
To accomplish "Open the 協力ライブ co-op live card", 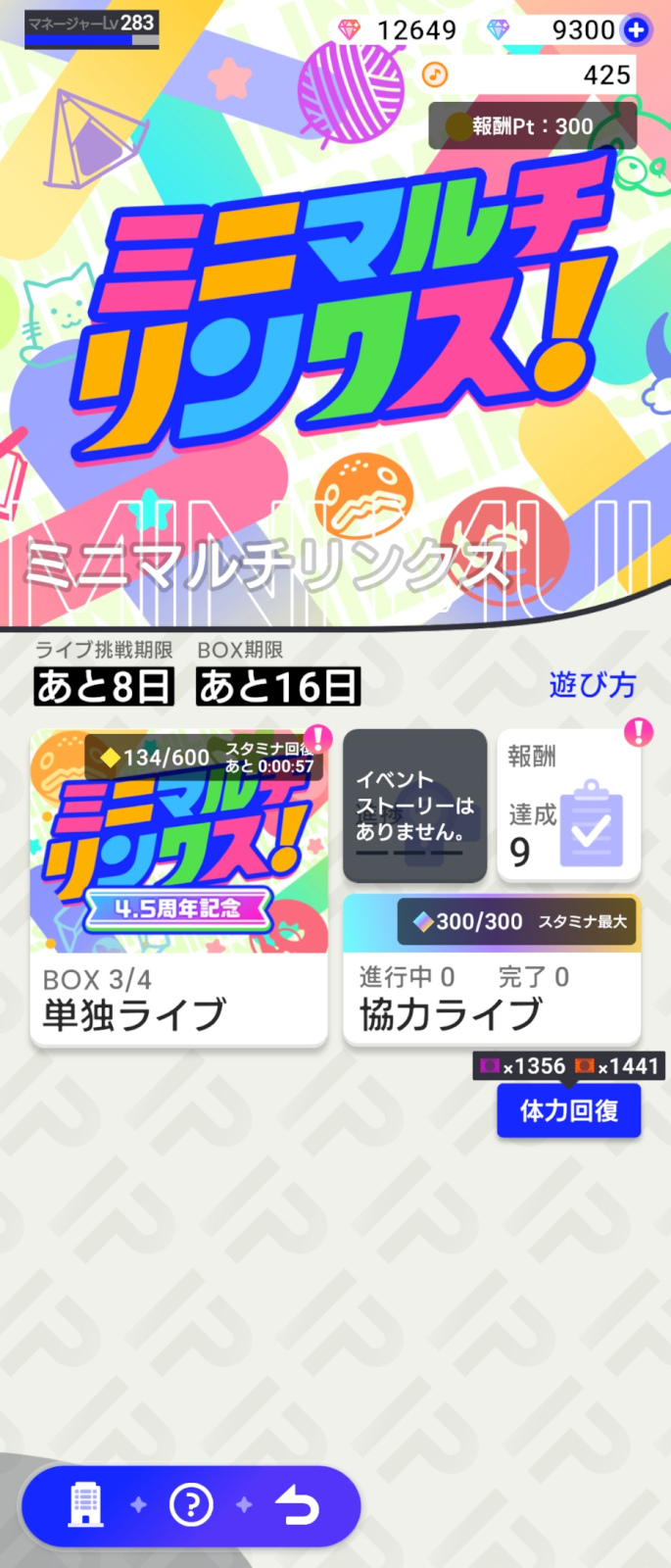I will pyautogui.click(x=492, y=970).
